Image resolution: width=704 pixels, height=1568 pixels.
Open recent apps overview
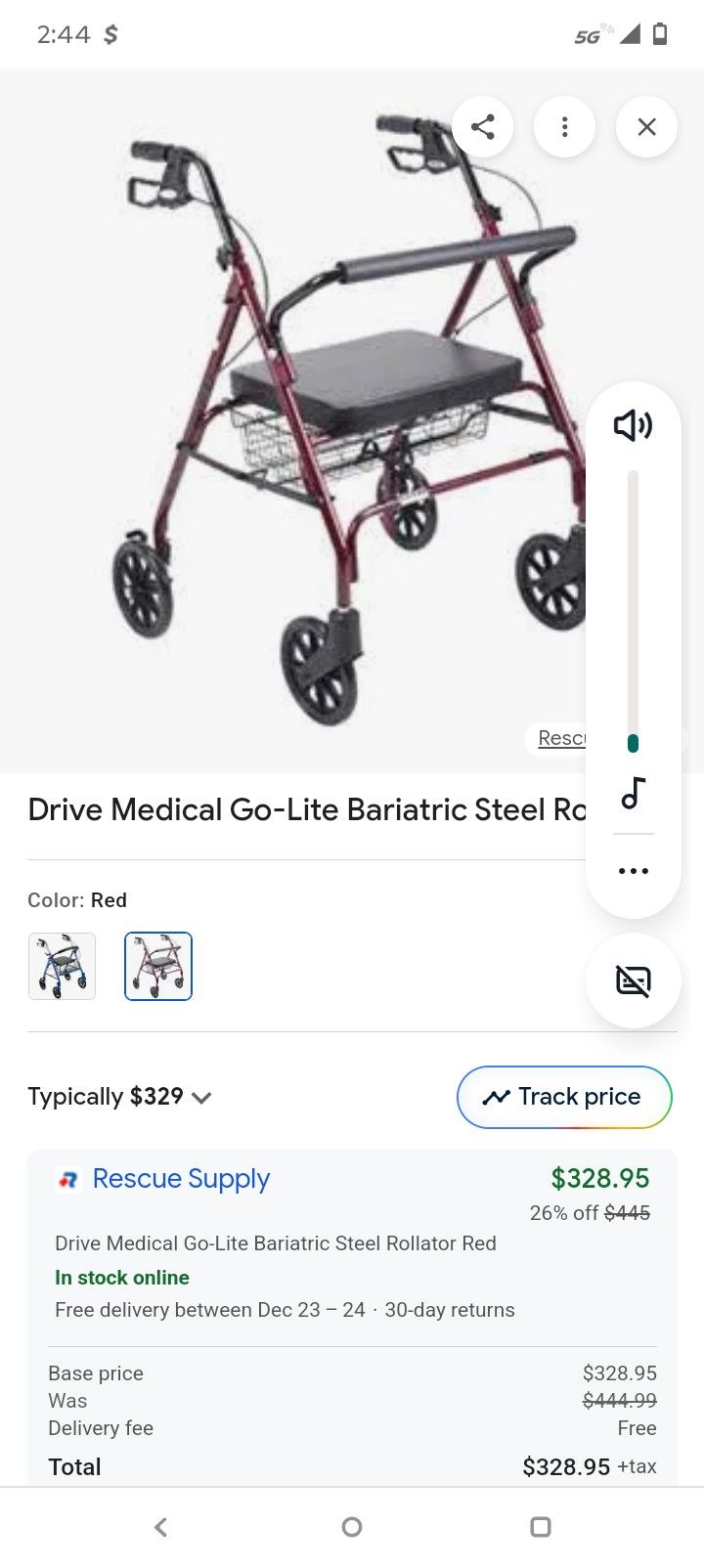pyautogui.click(x=541, y=1527)
